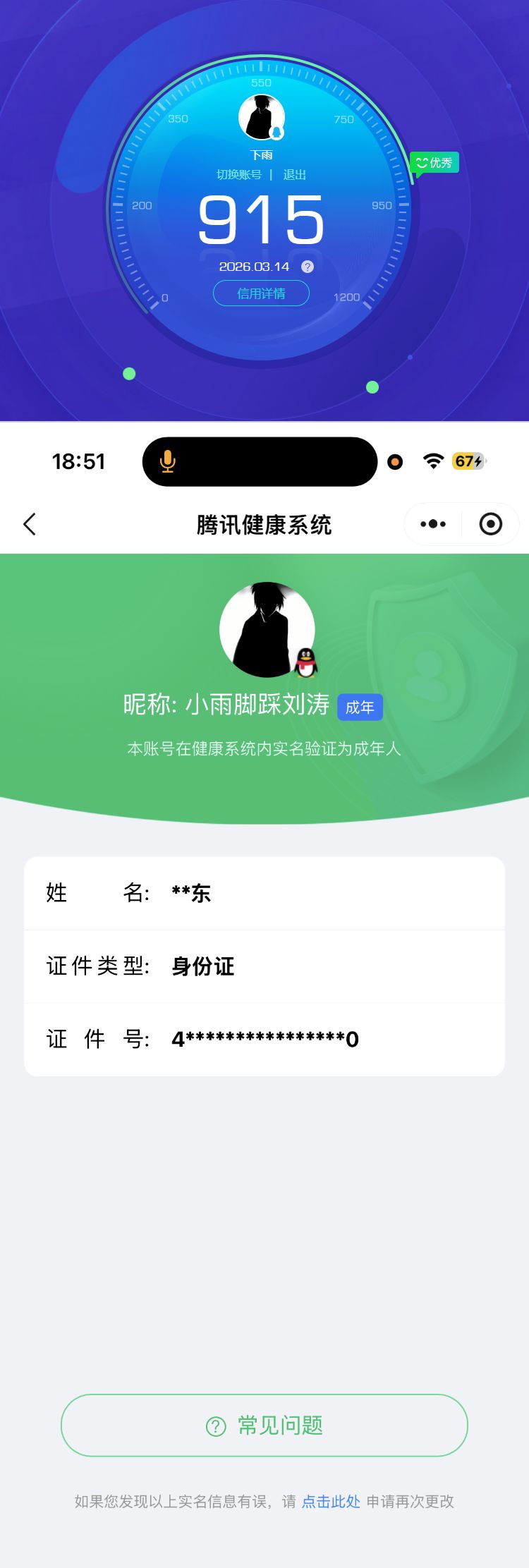
Task: Close the mini program with the circle button
Action: tap(490, 524)
